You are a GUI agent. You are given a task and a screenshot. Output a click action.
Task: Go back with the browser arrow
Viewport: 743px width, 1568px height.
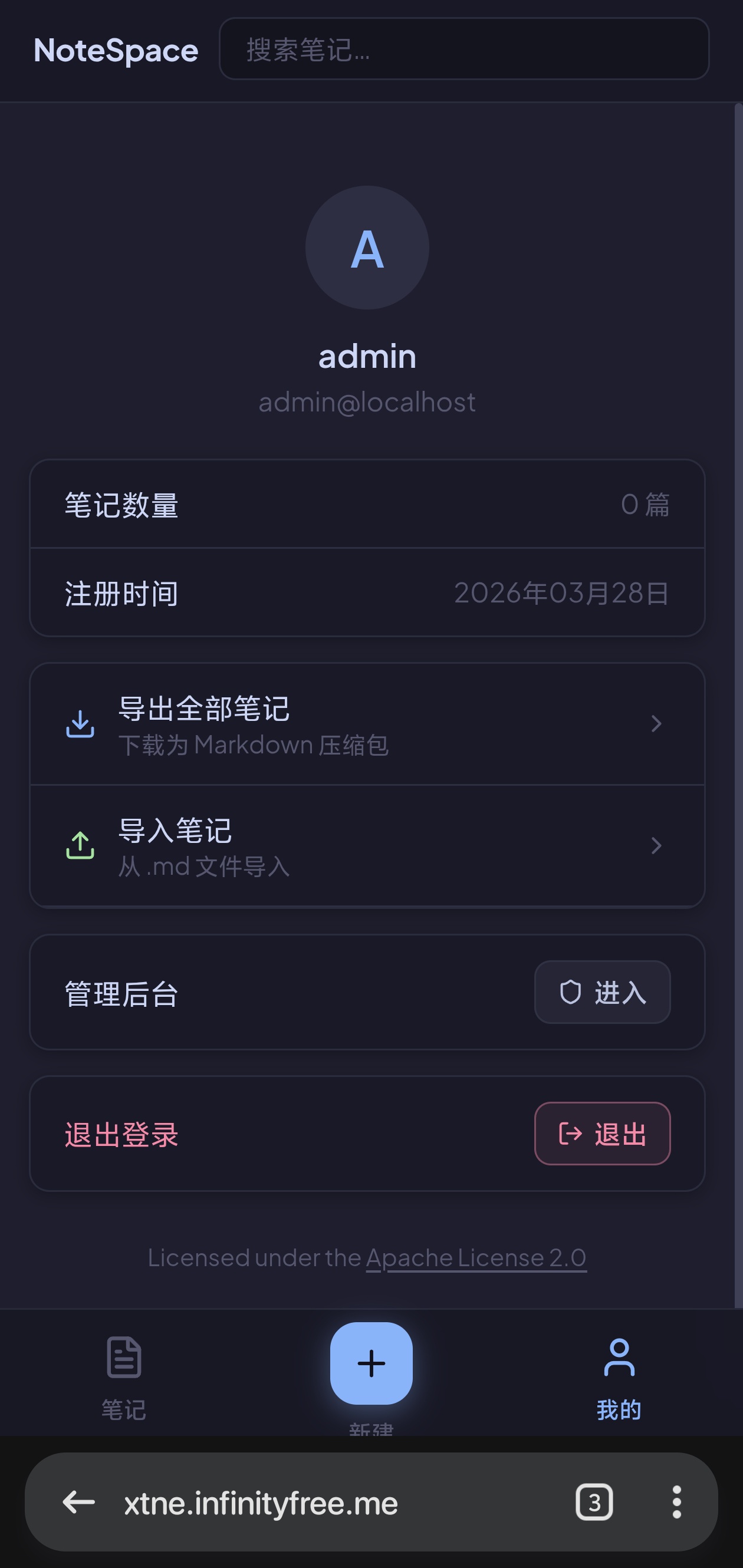tap(79, 1502)
